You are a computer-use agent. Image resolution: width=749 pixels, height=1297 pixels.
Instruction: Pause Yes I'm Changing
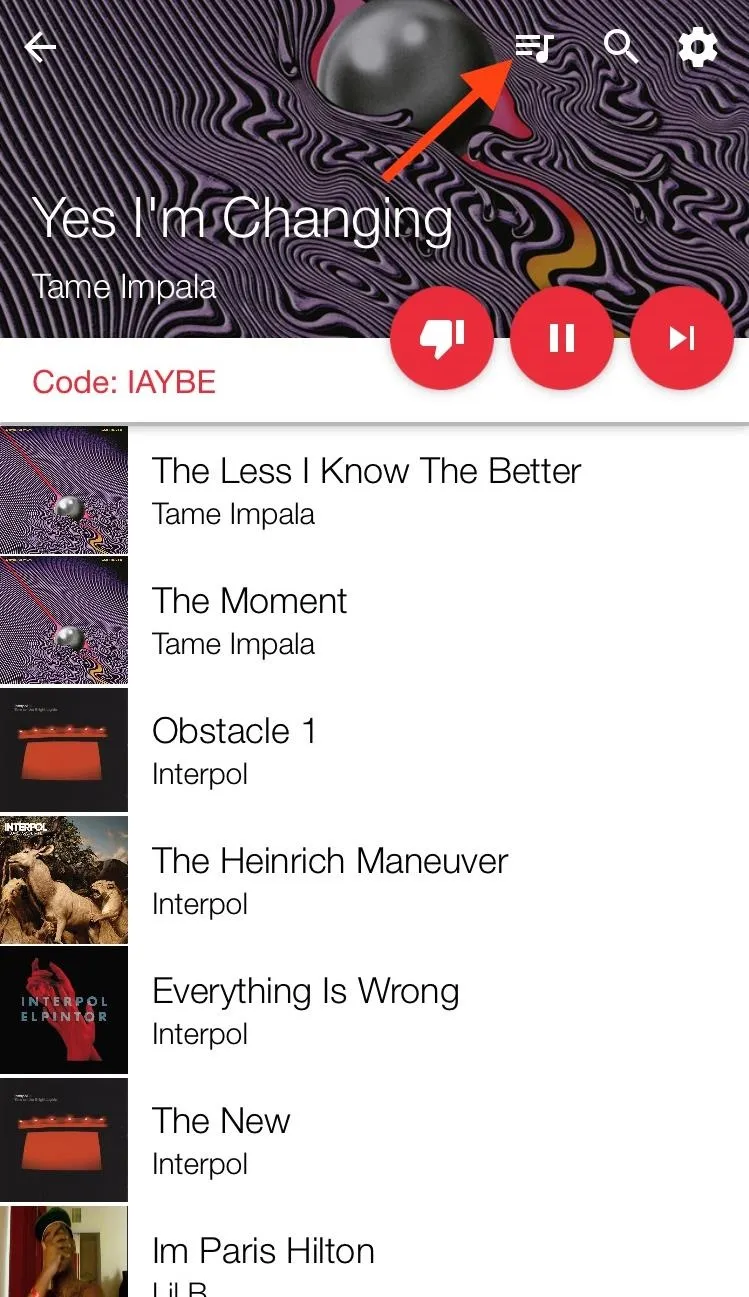(x=562, y=339)
